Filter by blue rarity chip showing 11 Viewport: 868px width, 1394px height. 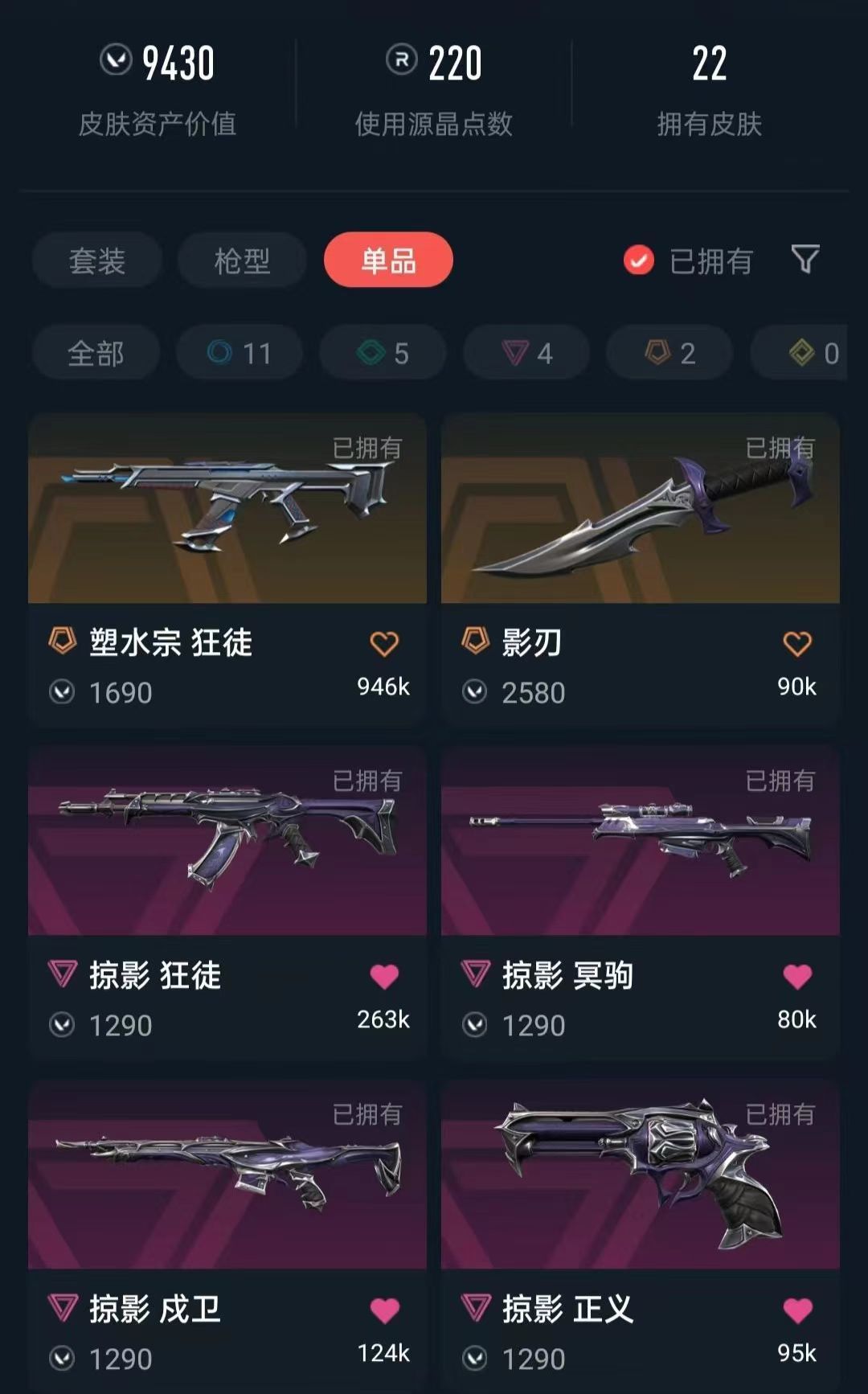240,353
